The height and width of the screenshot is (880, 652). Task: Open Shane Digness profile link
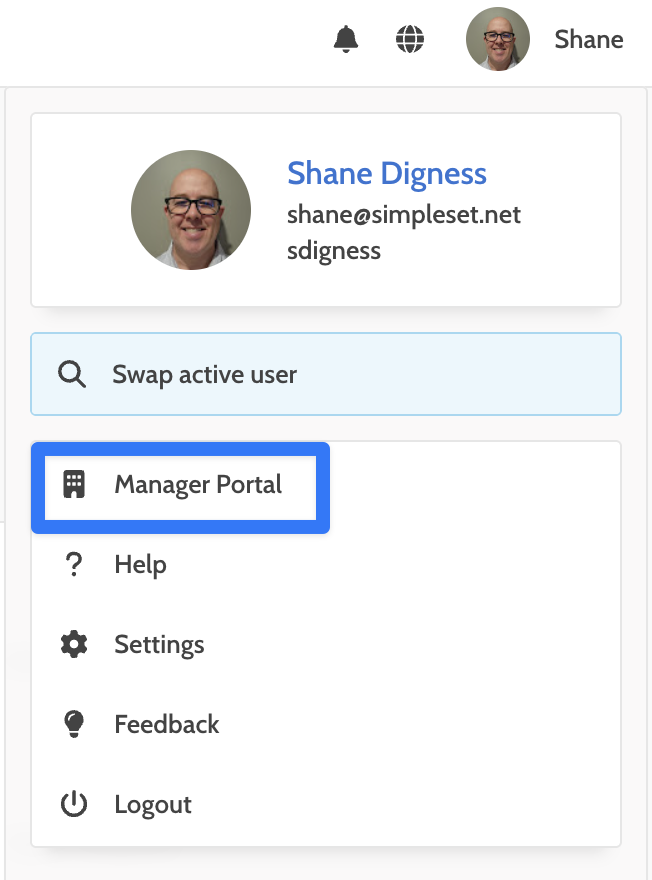[386, 174]
